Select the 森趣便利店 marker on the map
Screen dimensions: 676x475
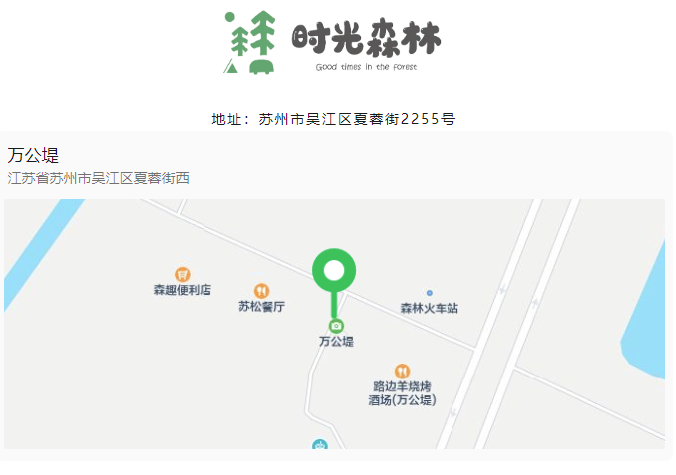click(182, 274)
